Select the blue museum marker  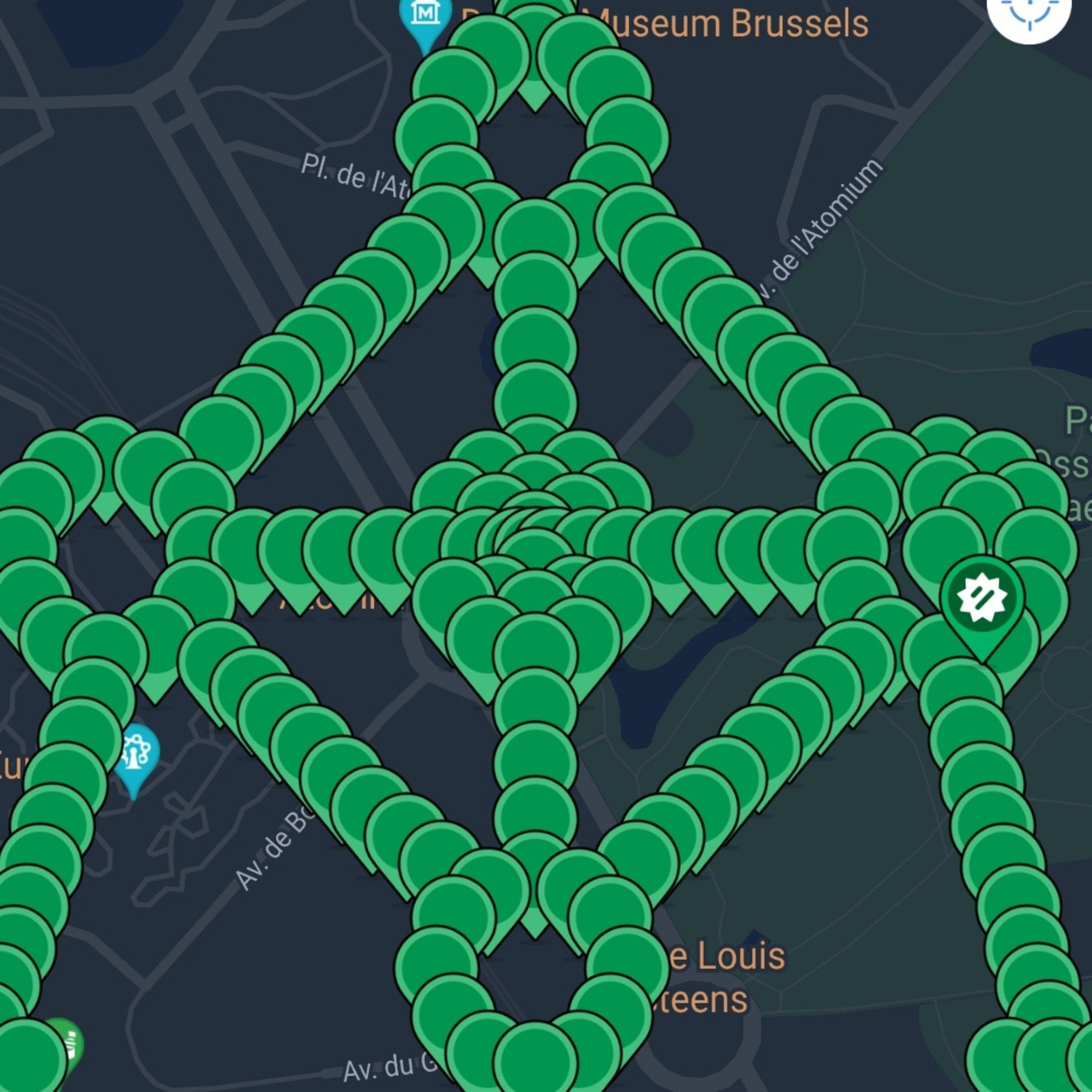pos(425,23)
